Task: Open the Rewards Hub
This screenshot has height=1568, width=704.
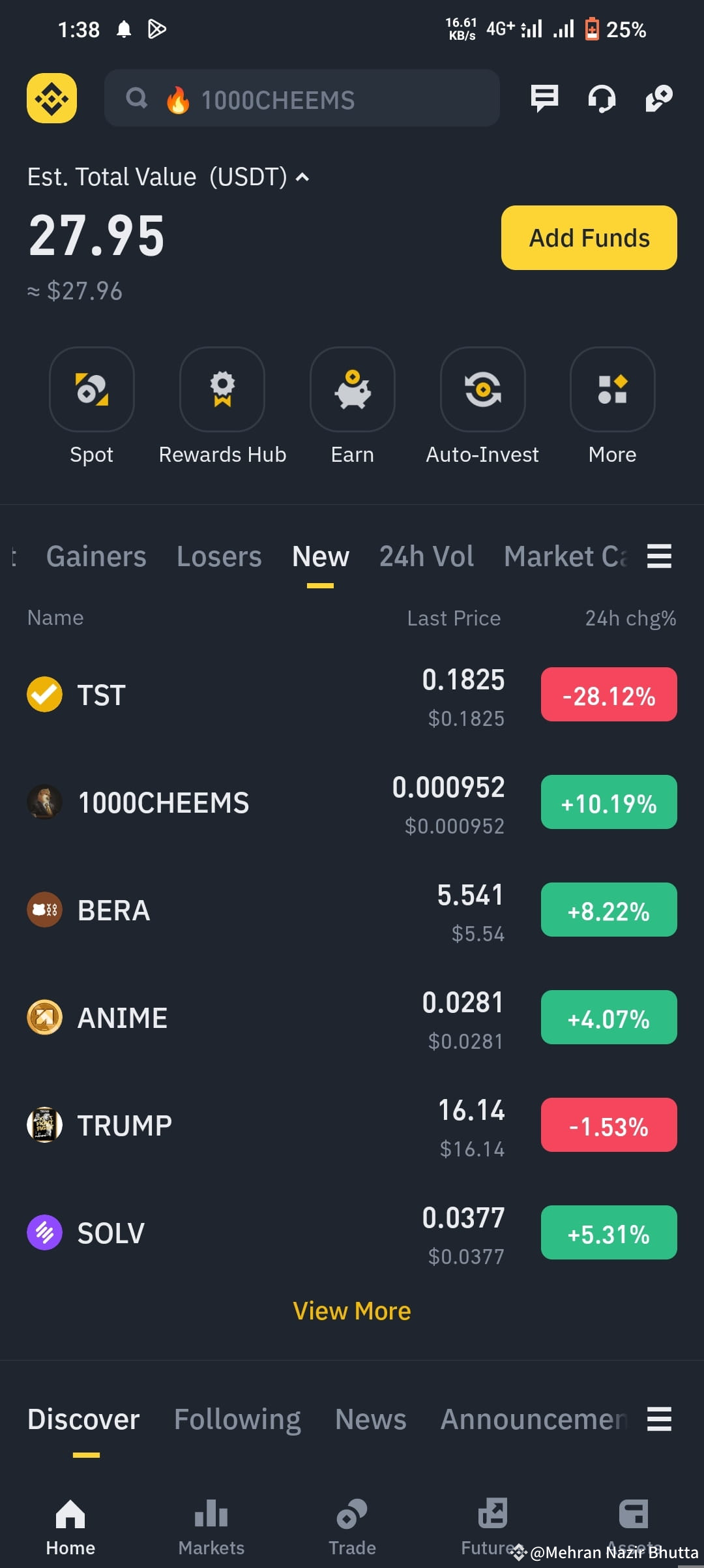Action: pyautogui.click(x=222, y=390)
